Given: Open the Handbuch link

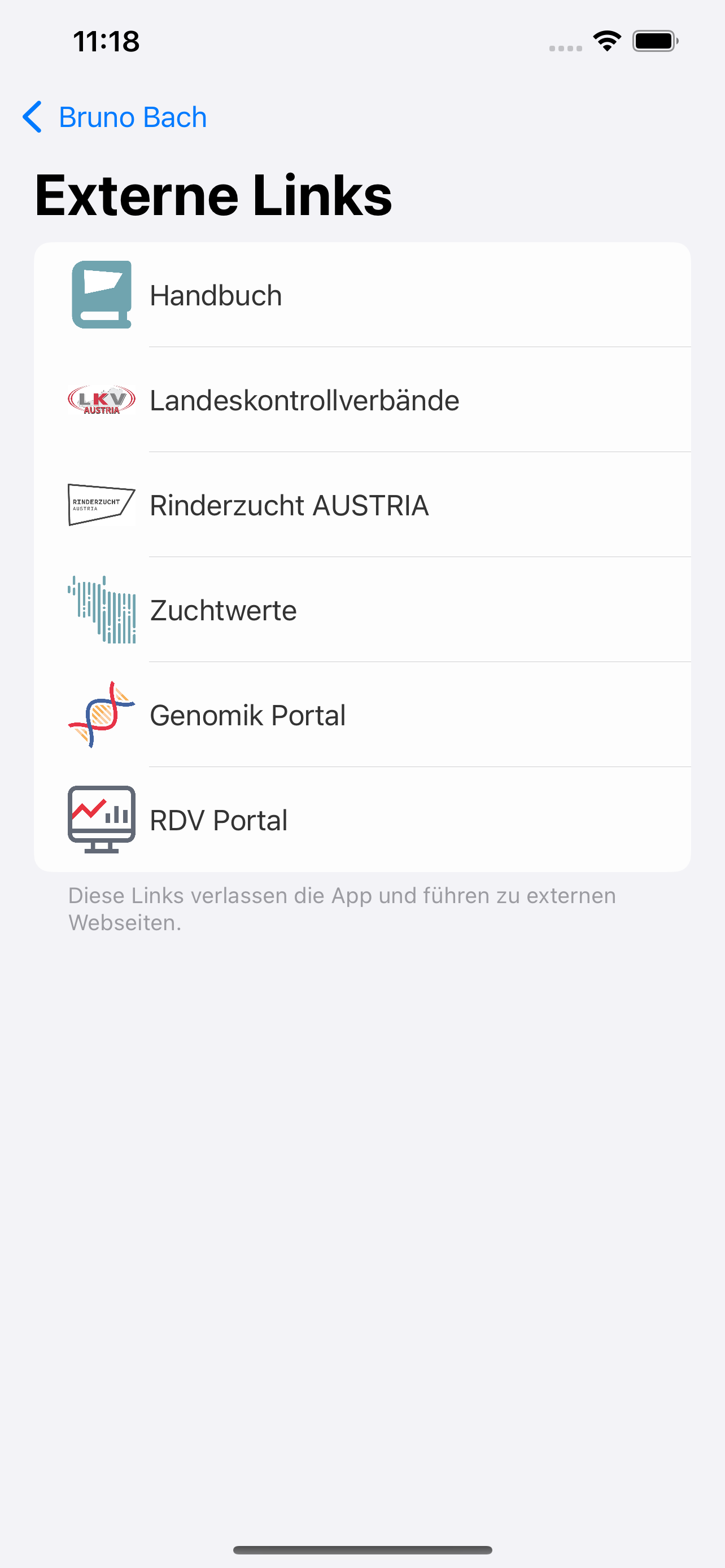Looking at the screenshot, I should [x=362, y=295].
